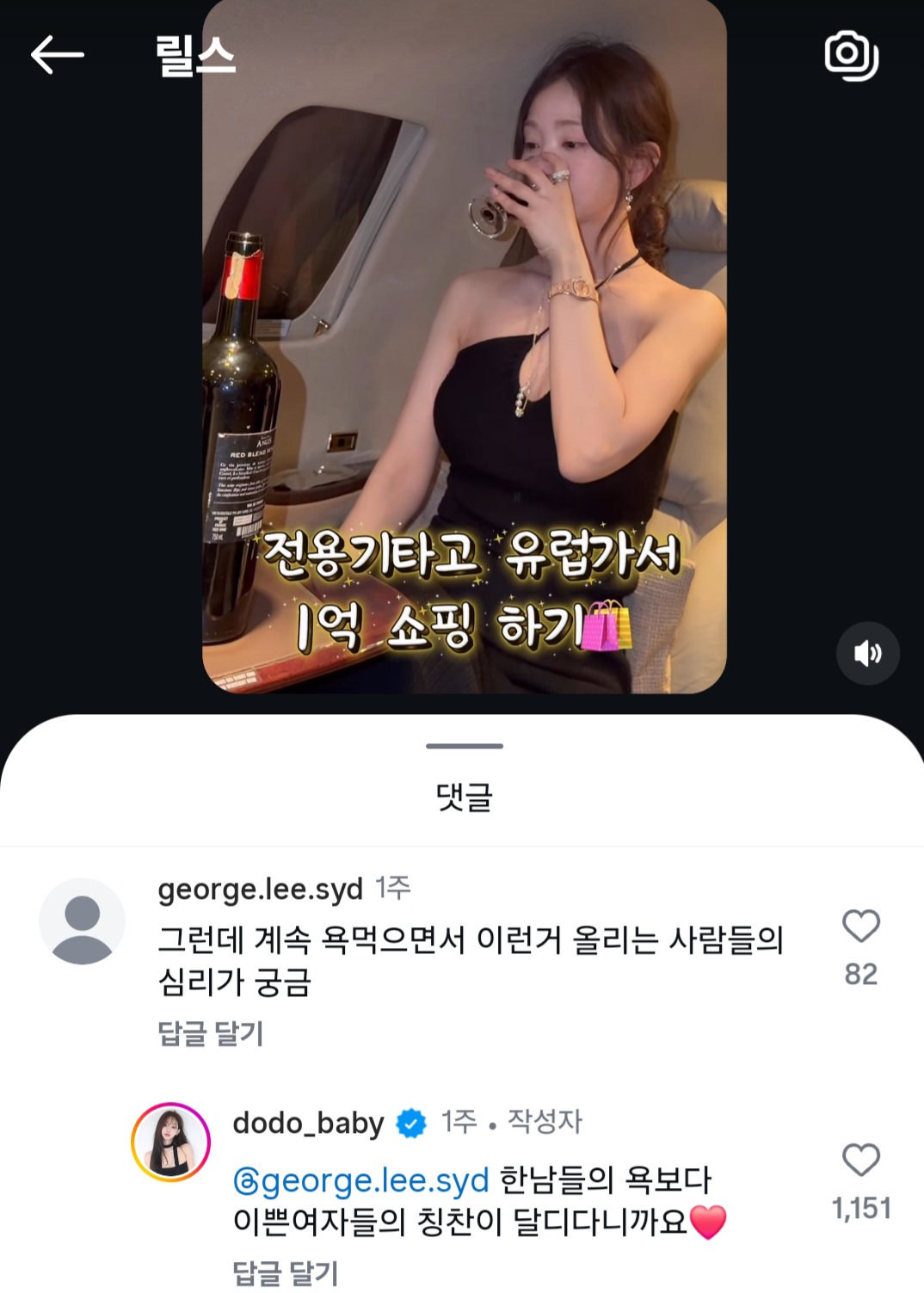Viewport: 924px width, 1293px height.
Task: Mute the reel's sound
Action: pos(867,654)
